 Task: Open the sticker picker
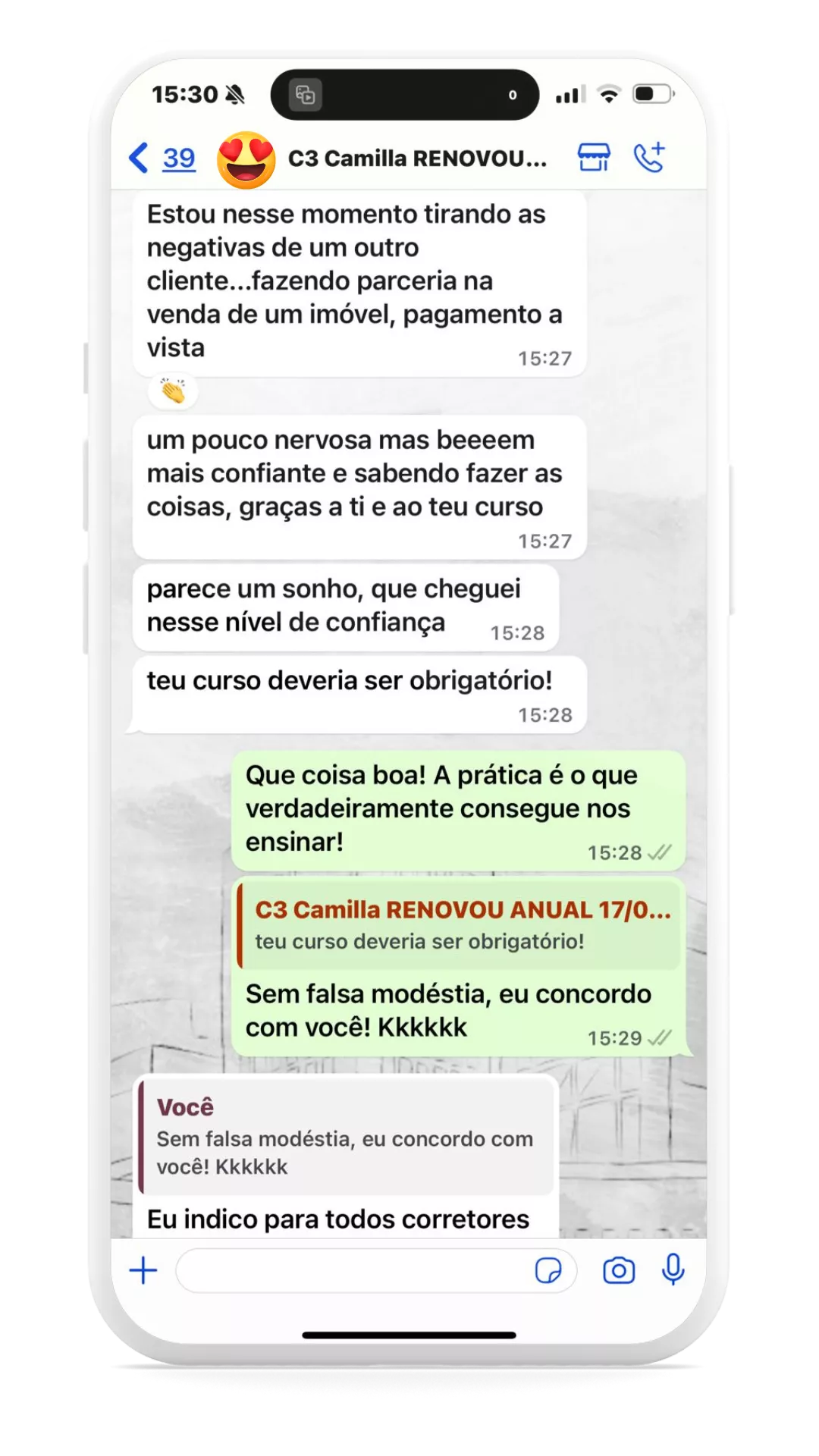point(548,1270)
